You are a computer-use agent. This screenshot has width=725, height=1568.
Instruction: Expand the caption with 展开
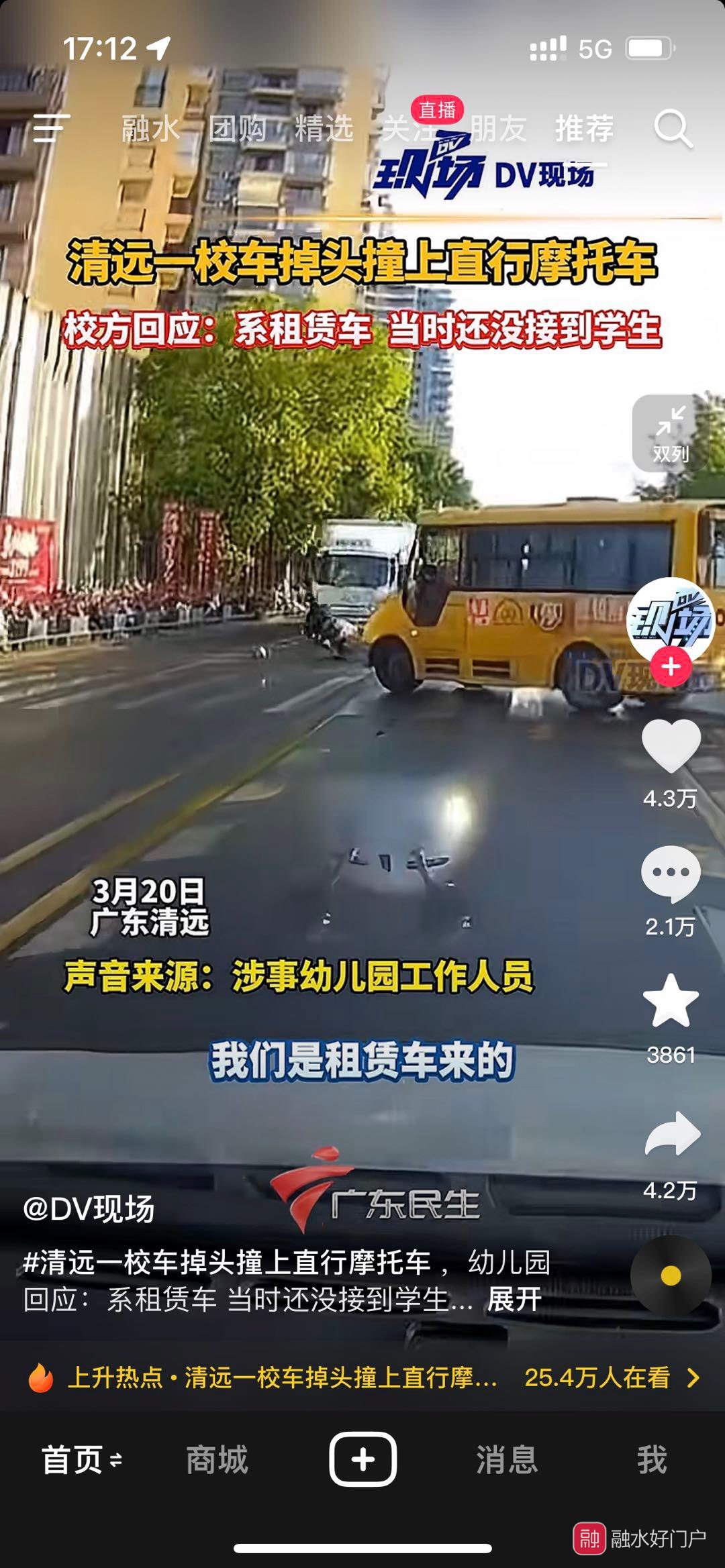(x=514, y=1300)
